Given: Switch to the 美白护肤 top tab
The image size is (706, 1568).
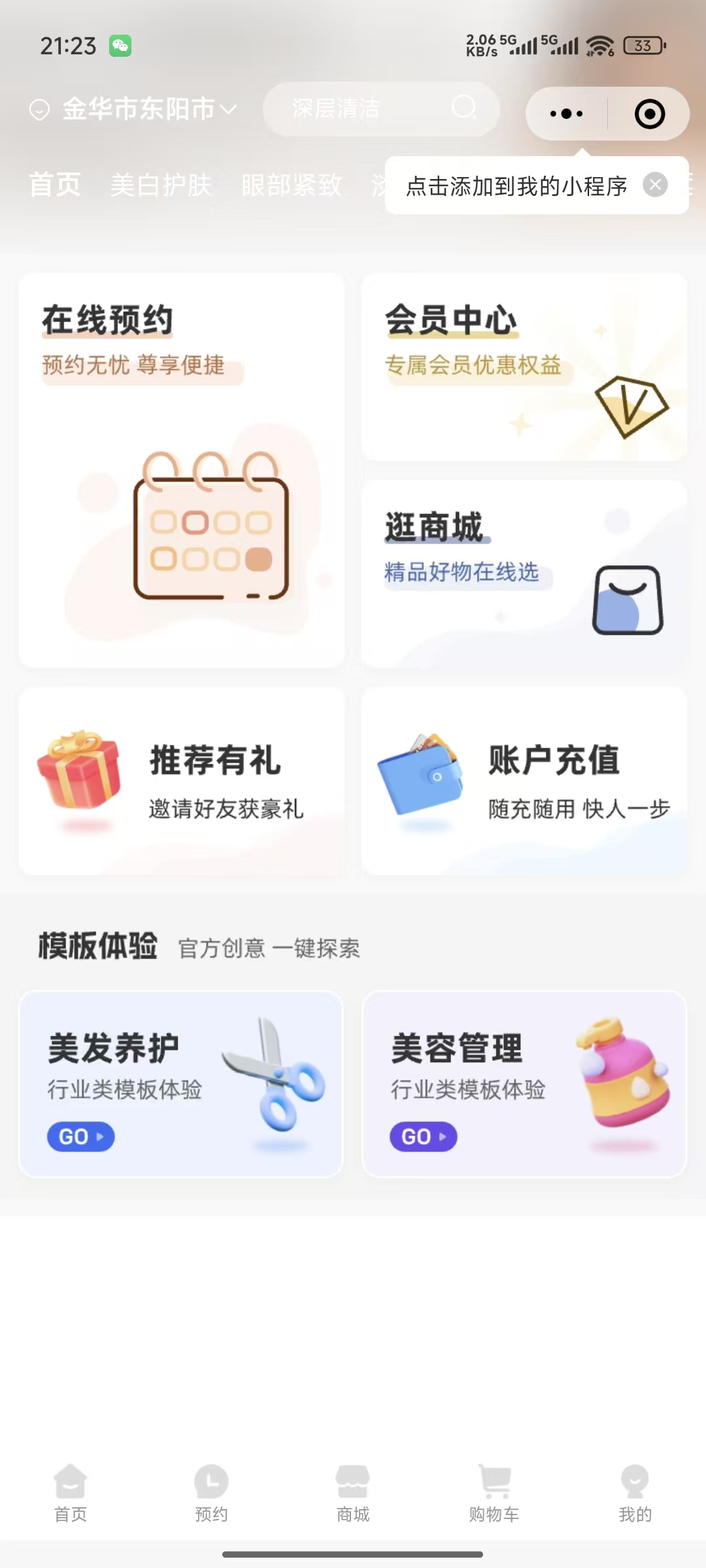Looking at the screenshot, I should (x=161, y=185).
